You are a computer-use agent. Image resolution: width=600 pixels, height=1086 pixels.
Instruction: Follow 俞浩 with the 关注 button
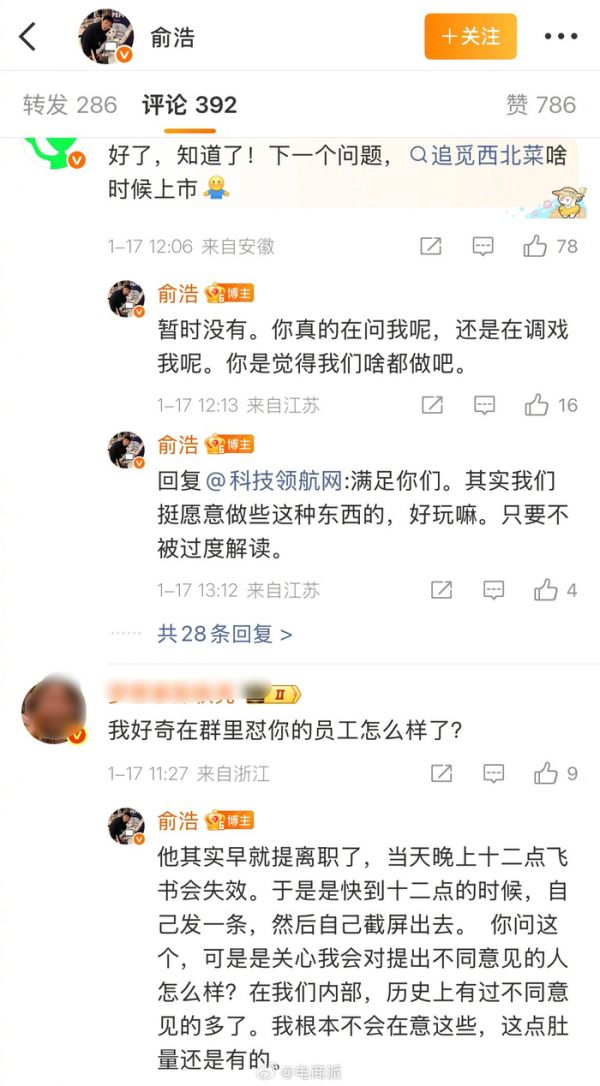(x=470, y=37)
